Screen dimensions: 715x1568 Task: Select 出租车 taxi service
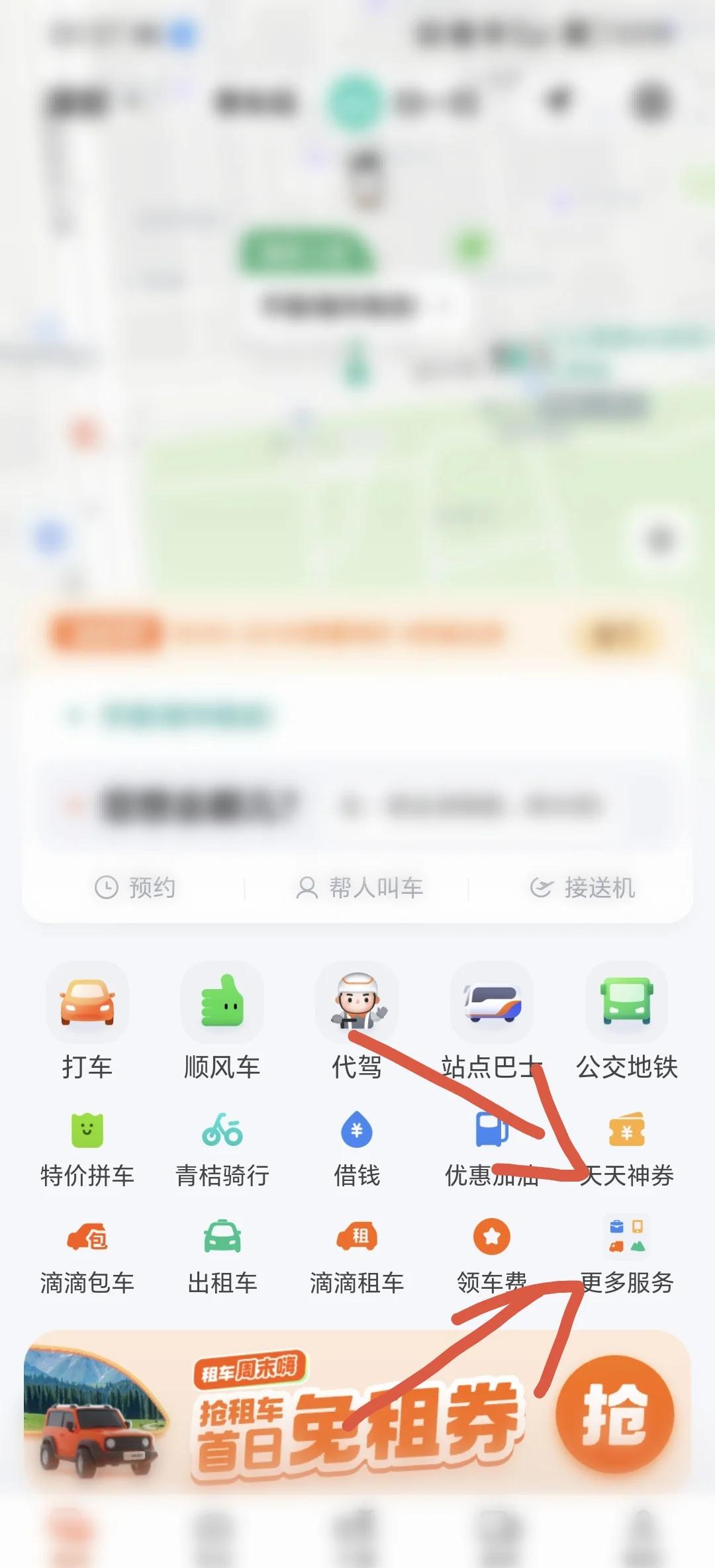coord(222,1257)
